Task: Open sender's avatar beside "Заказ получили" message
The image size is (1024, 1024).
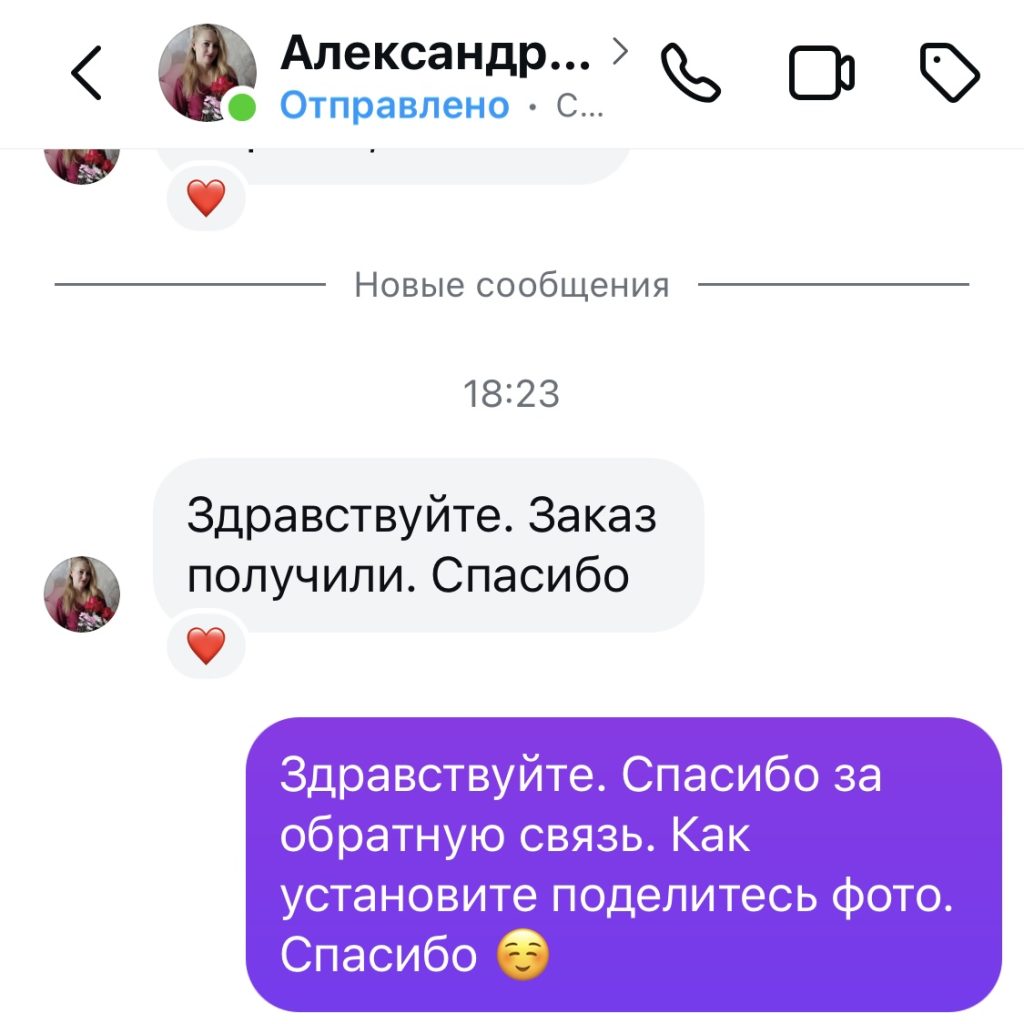Action: [x=82, y=594]
